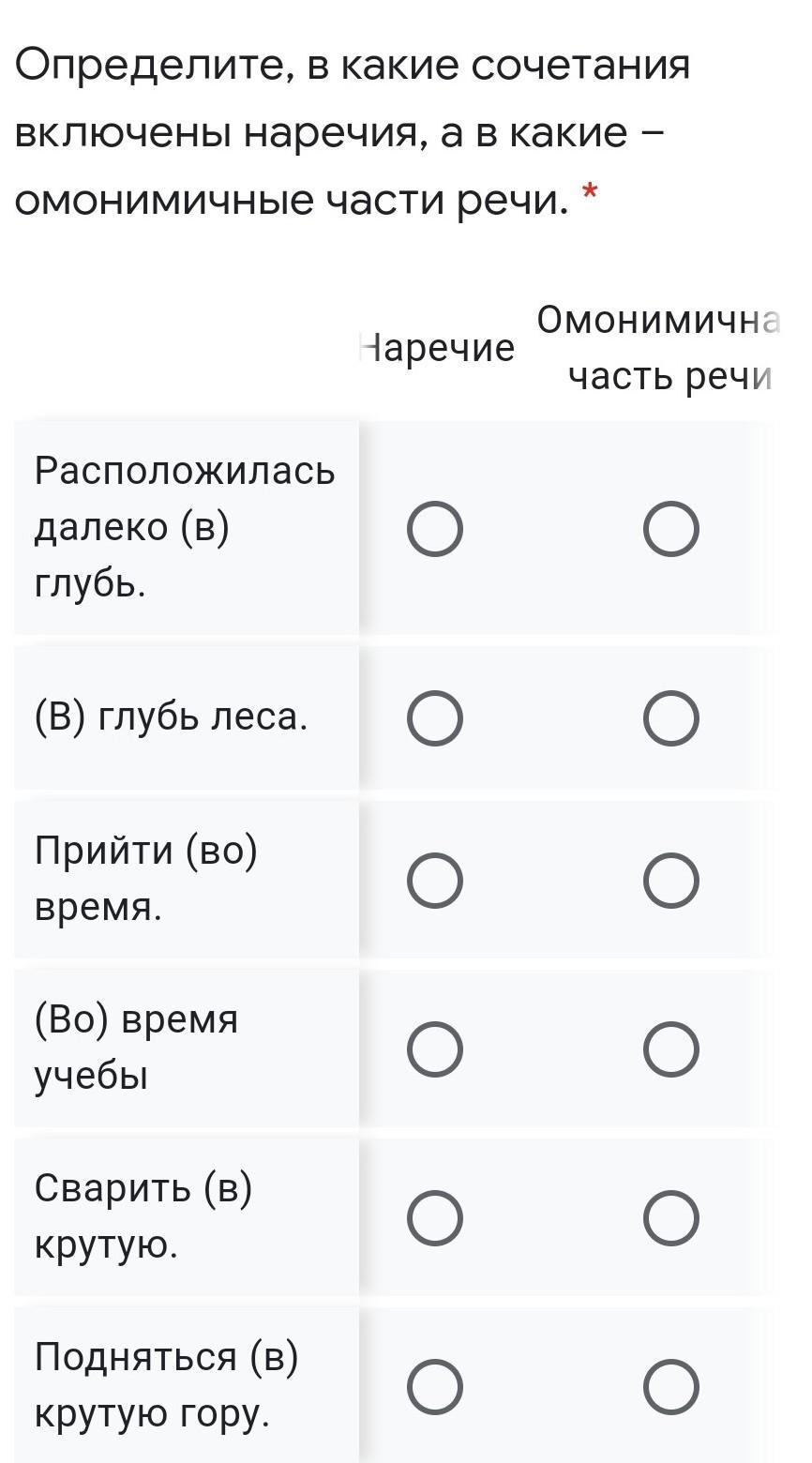Choose Наречие for 'Прийти (во) время'
Image resolution: width=812 pixels, height=1463 pixels.
434,882
